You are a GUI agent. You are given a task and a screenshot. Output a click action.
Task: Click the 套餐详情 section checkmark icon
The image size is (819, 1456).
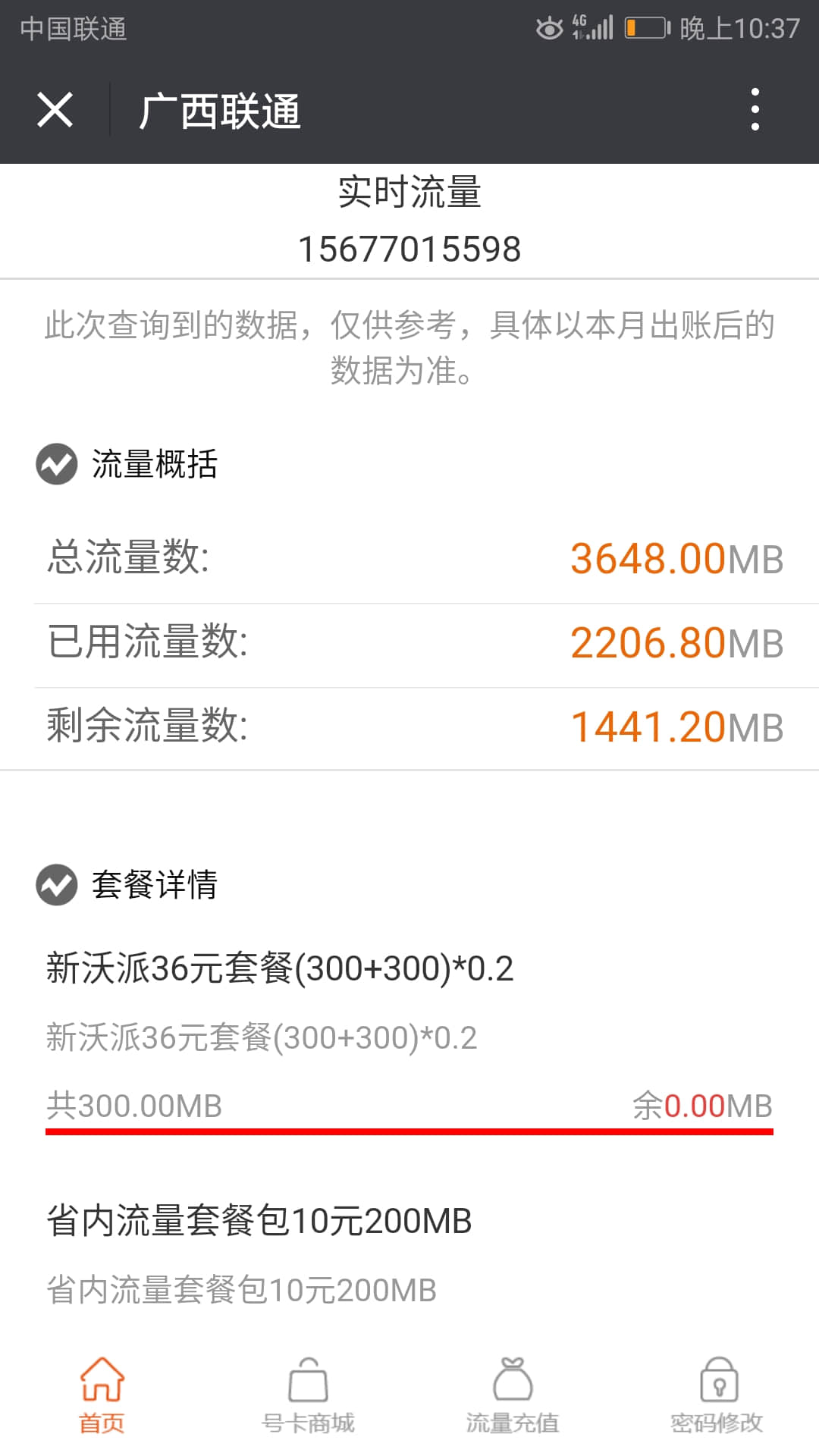57,886
